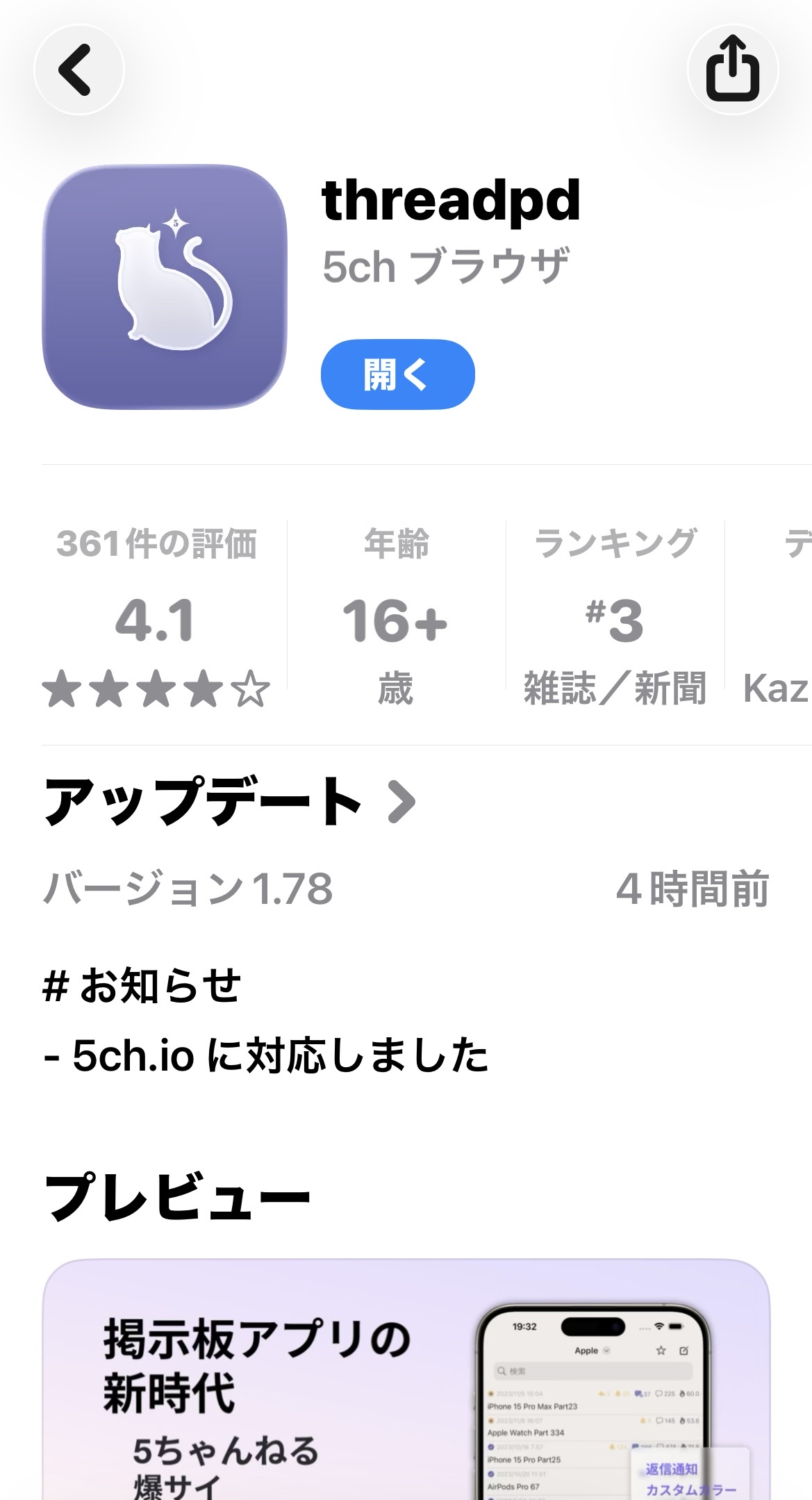Viewport: 812px width, 1500px height.
Task: Tap the 開く button to open threadpd
Action: [x=397, y=374]
